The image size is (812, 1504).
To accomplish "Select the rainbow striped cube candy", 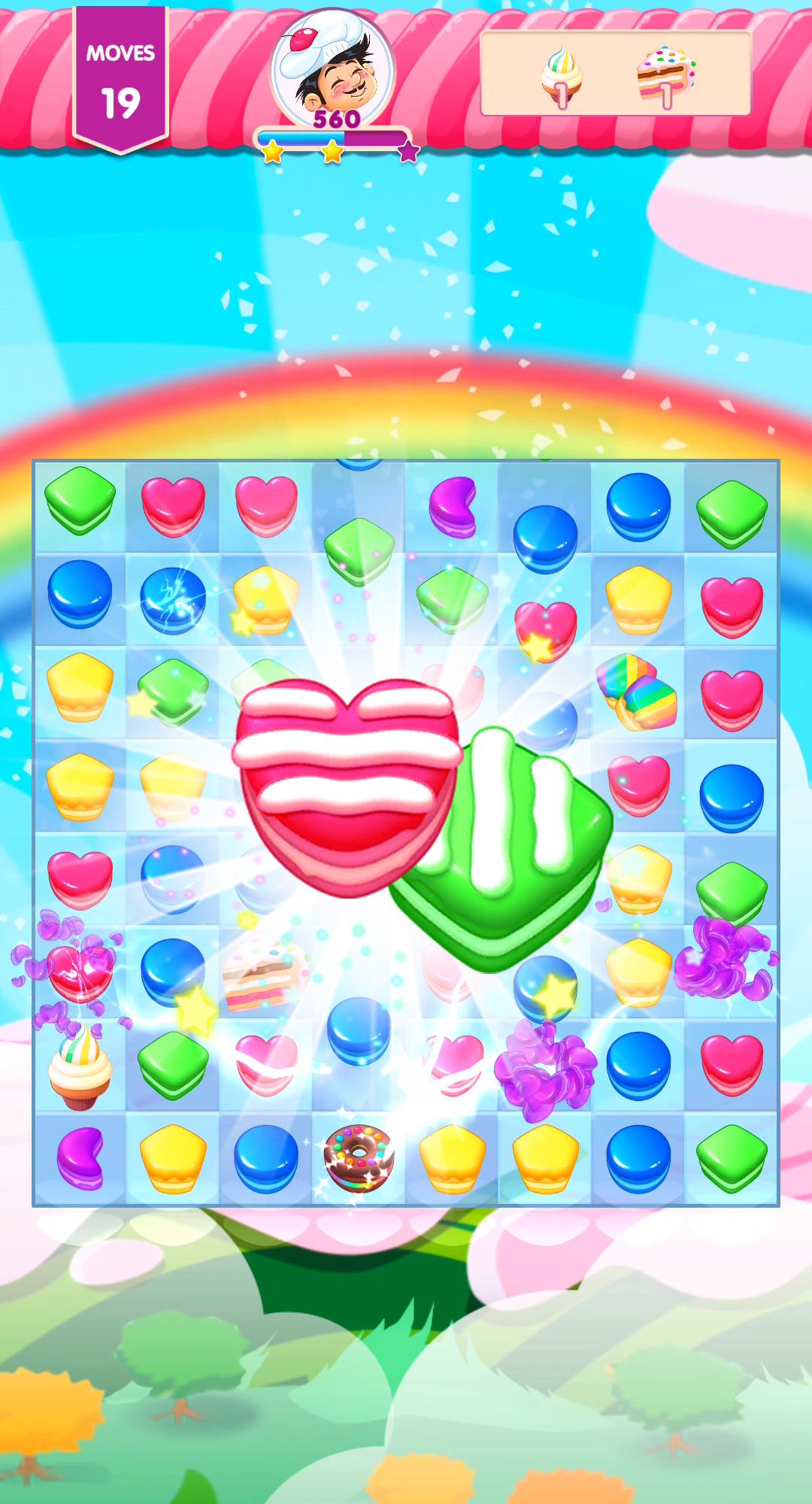I will click(x=638, y=691).
